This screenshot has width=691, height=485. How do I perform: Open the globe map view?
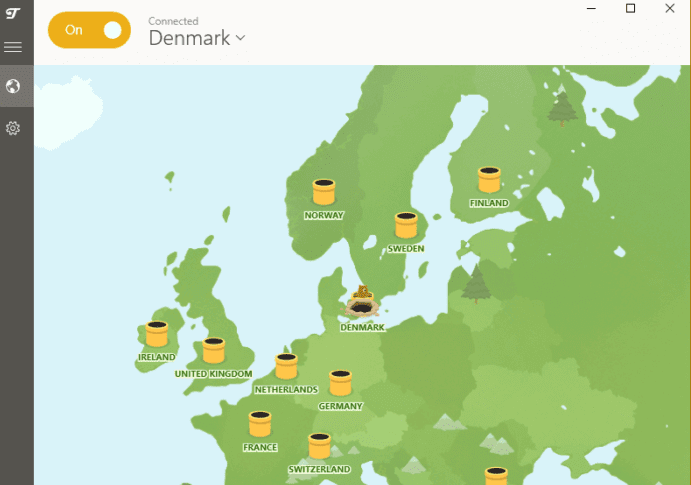pyautogui.click(x=13, y=87)
